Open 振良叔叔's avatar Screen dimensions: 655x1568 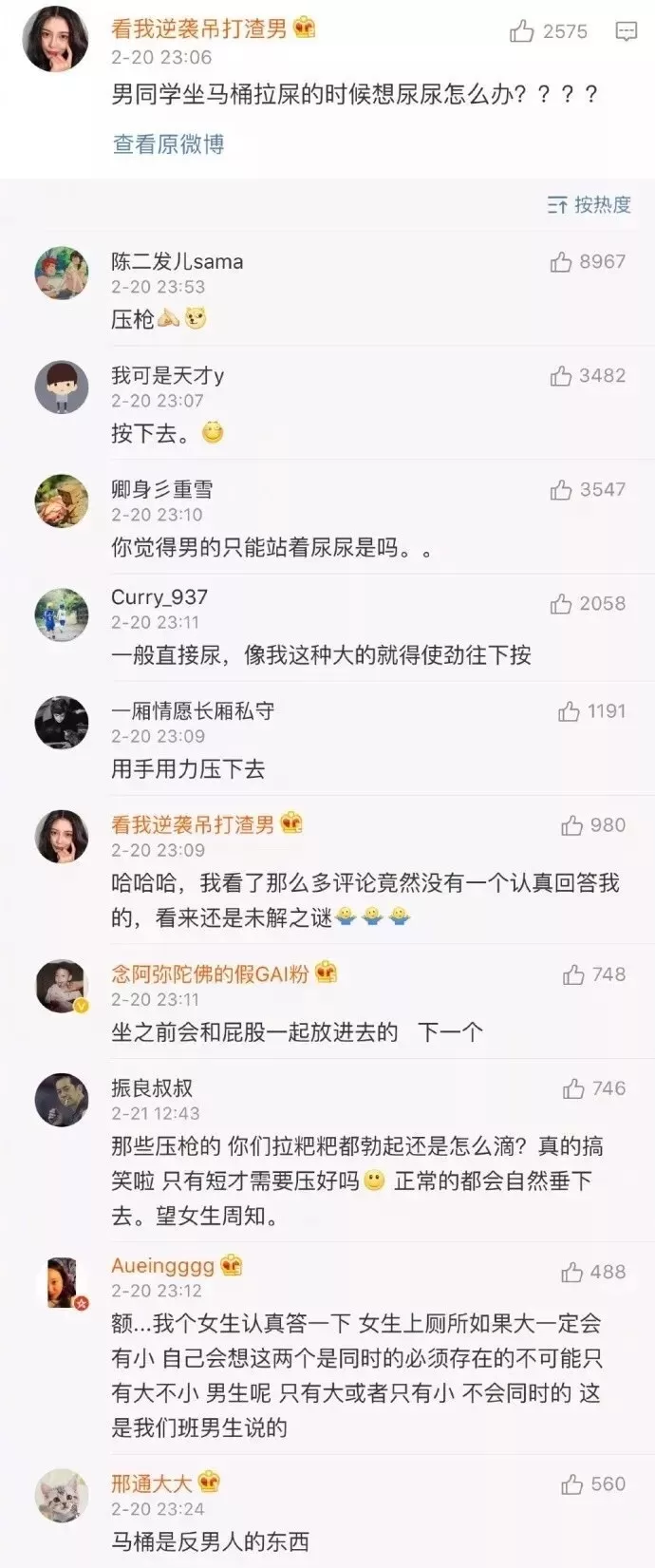click(x=62, y=1100)
